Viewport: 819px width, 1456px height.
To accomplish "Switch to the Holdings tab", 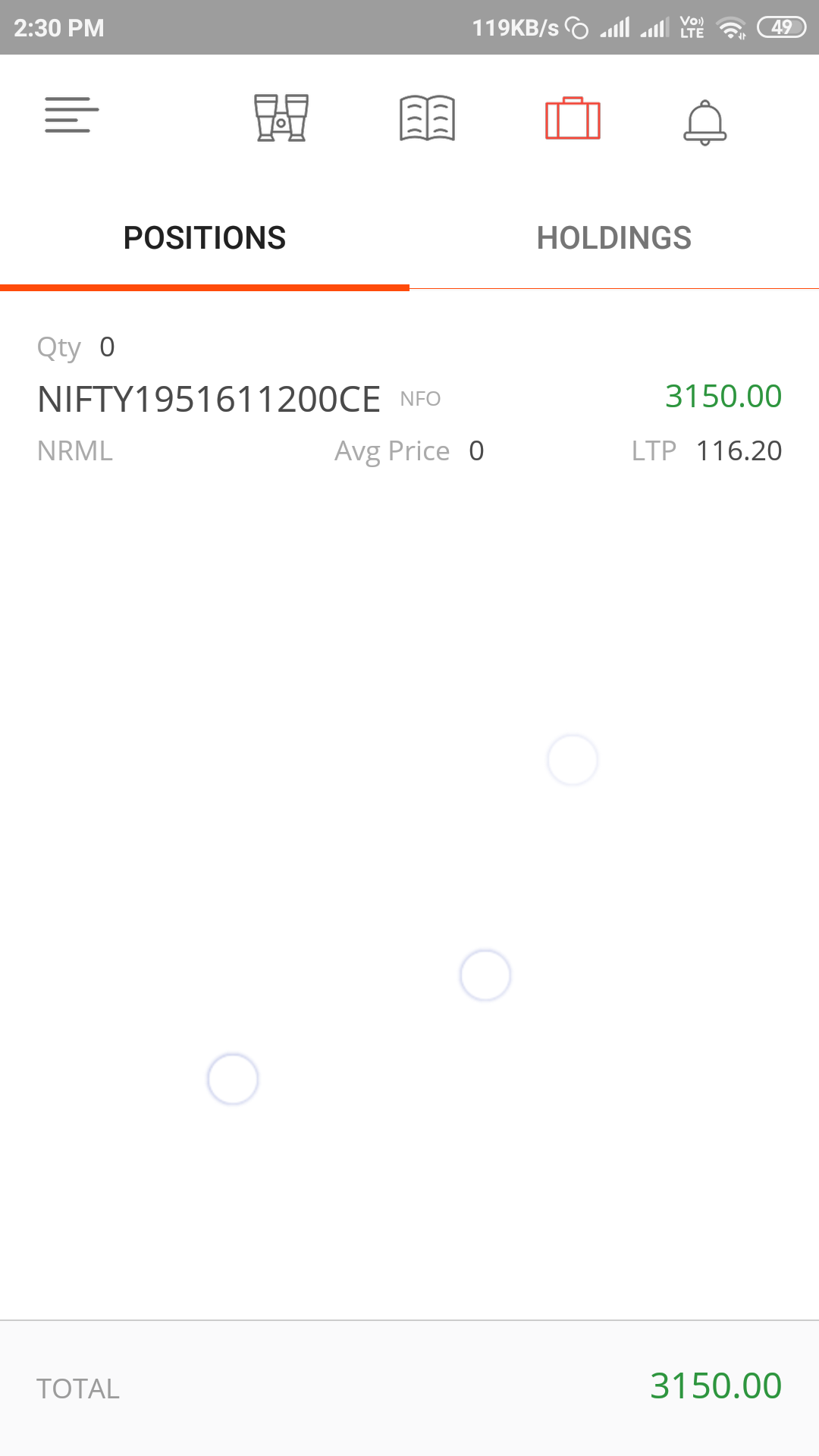I will (614, 238).
